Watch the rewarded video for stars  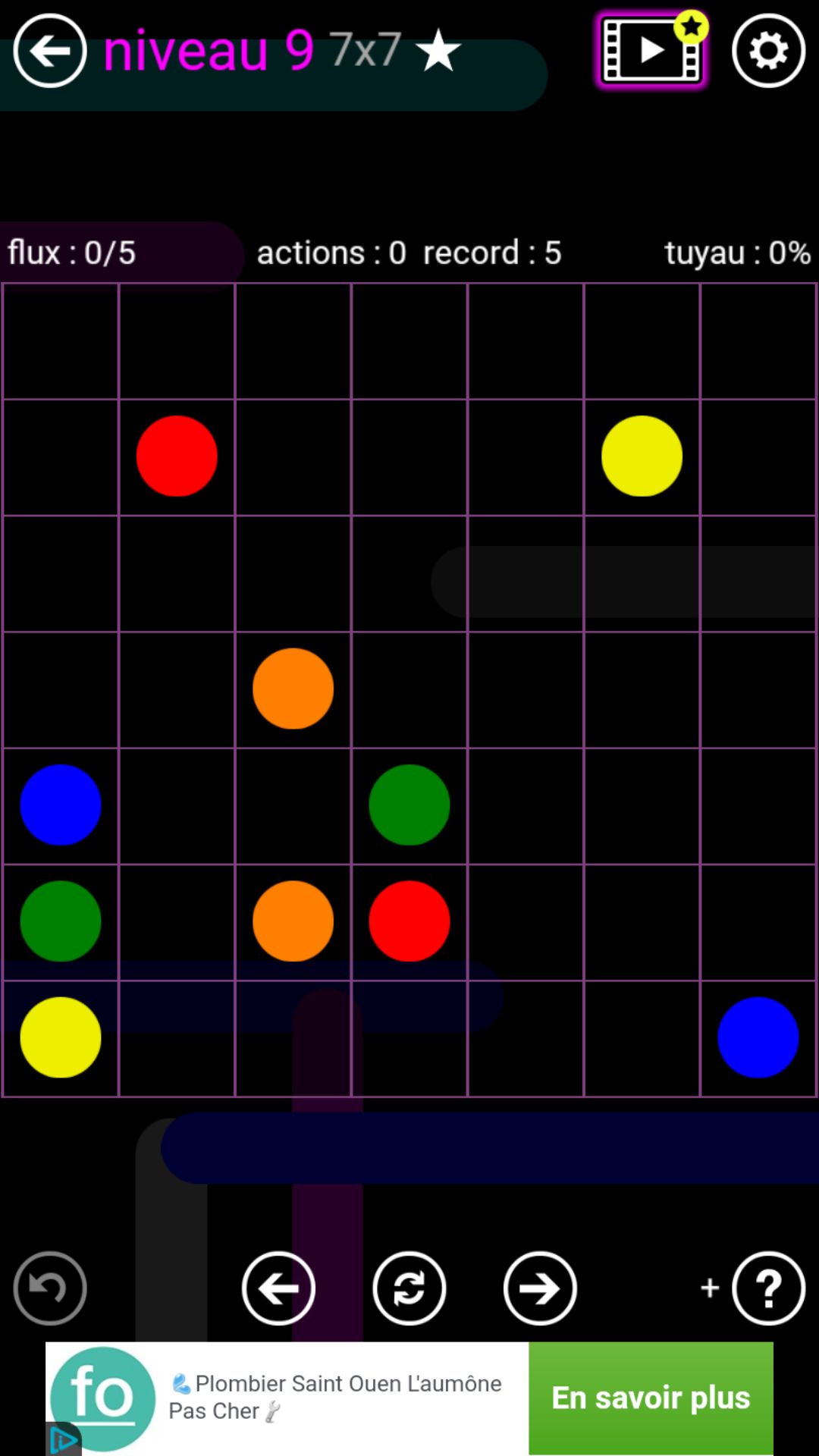pos(651,52)
